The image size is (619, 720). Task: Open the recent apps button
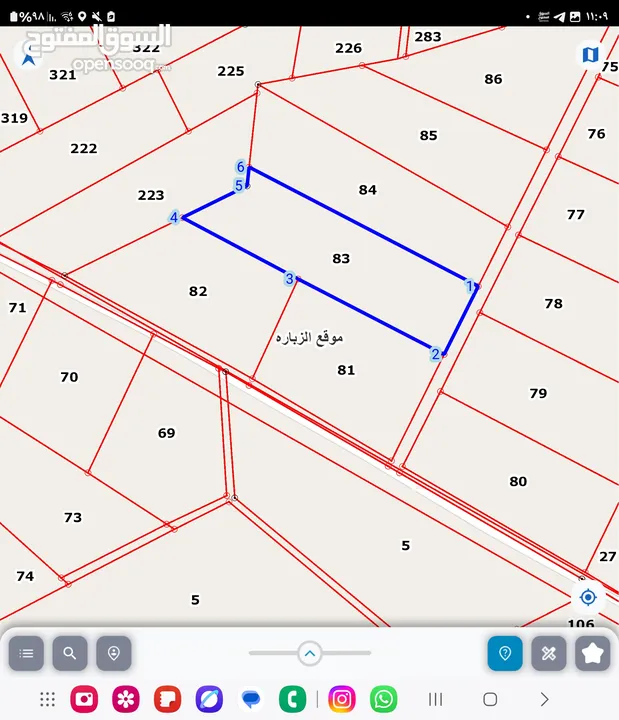[436, 699]
